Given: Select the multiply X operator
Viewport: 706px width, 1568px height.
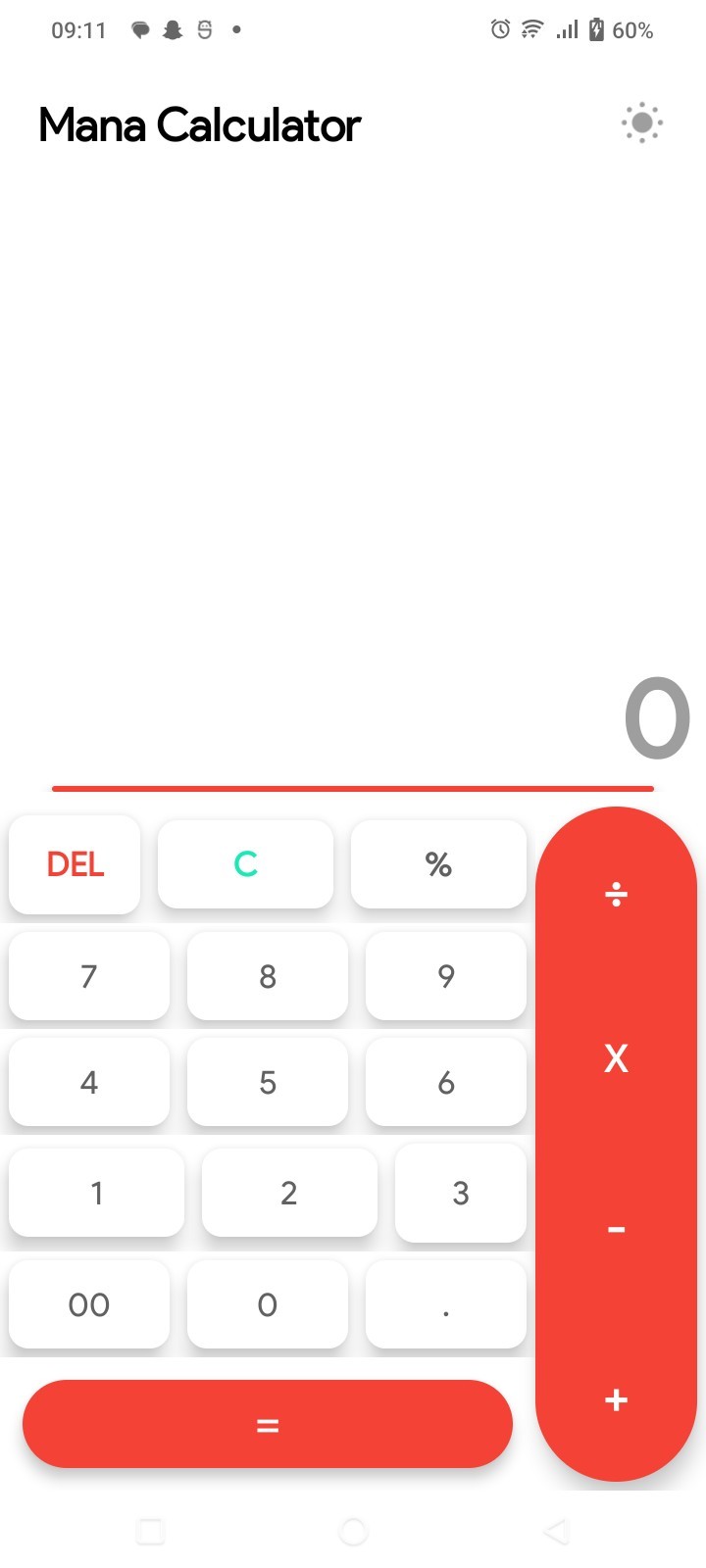Looking at the screenshot, I should [616, 1058].
